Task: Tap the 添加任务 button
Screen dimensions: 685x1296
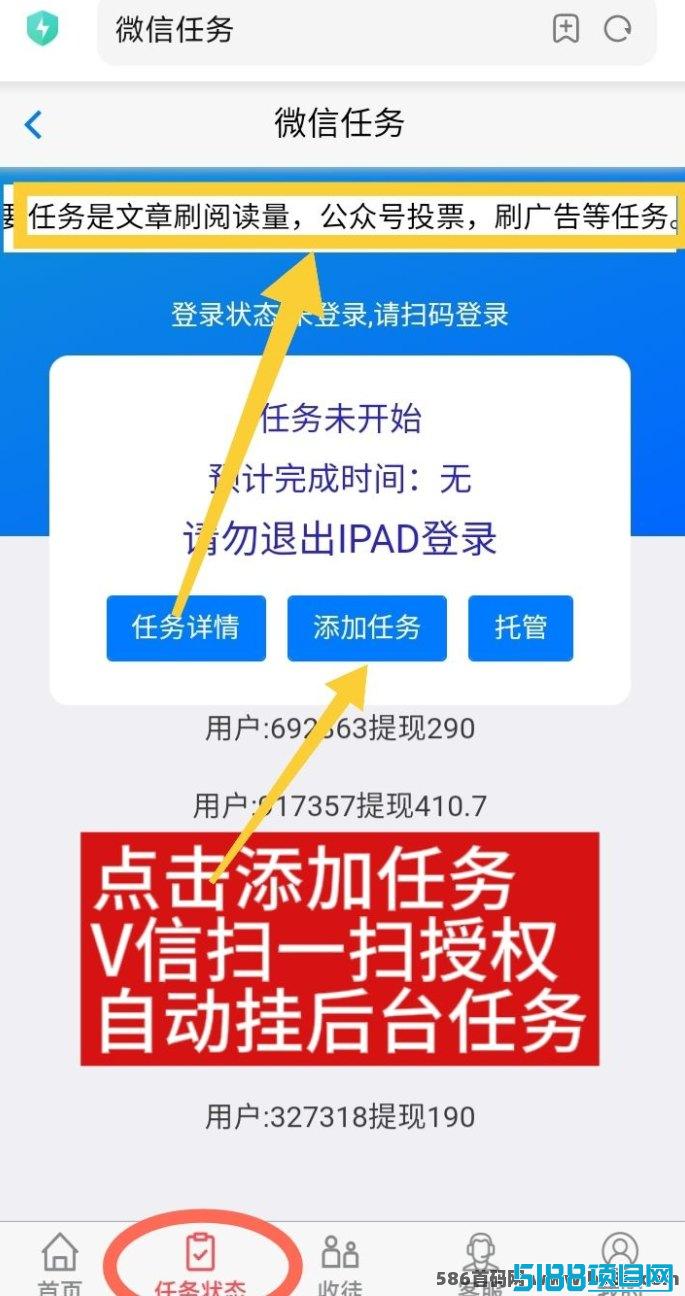Action: pos(367,628)
